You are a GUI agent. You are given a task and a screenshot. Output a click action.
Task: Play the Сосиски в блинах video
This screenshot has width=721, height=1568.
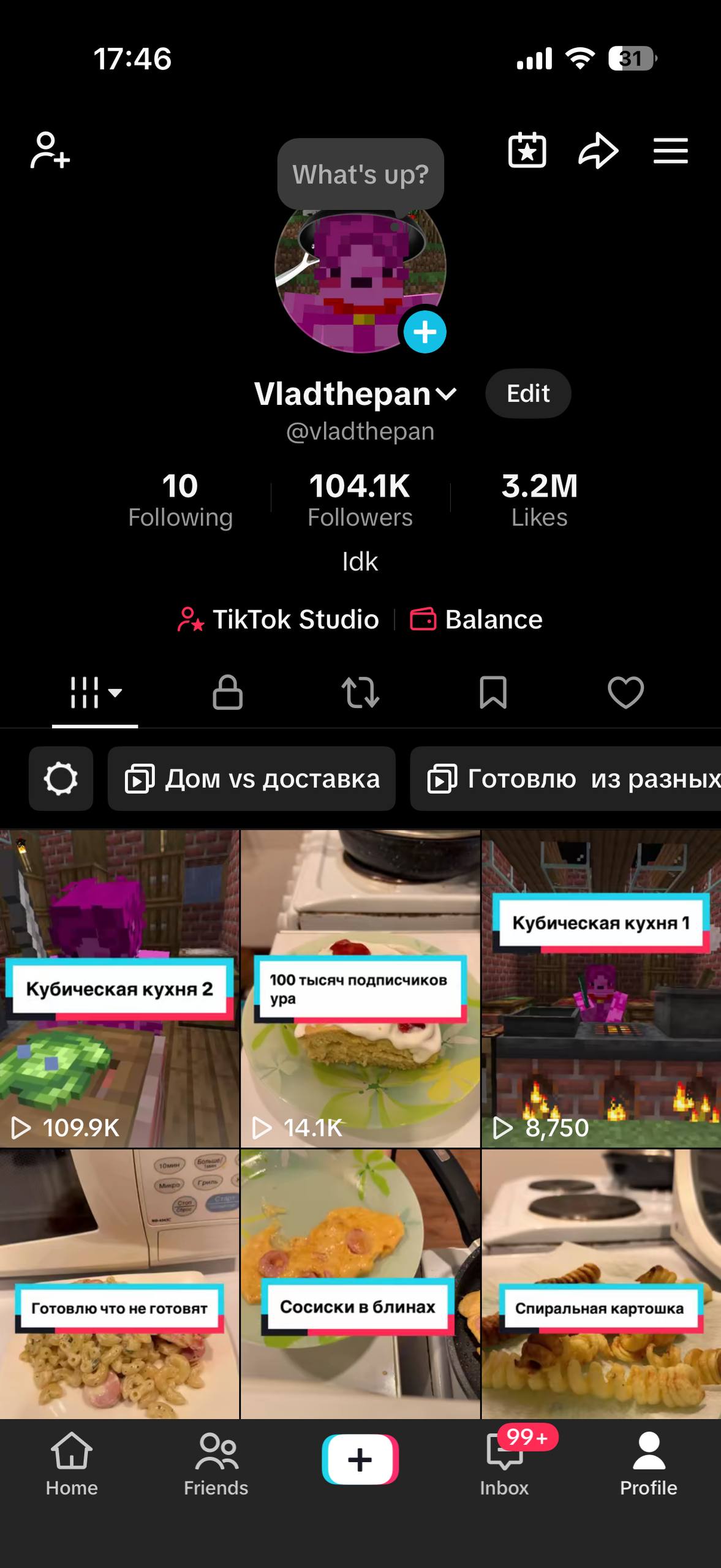point(360,1284)
